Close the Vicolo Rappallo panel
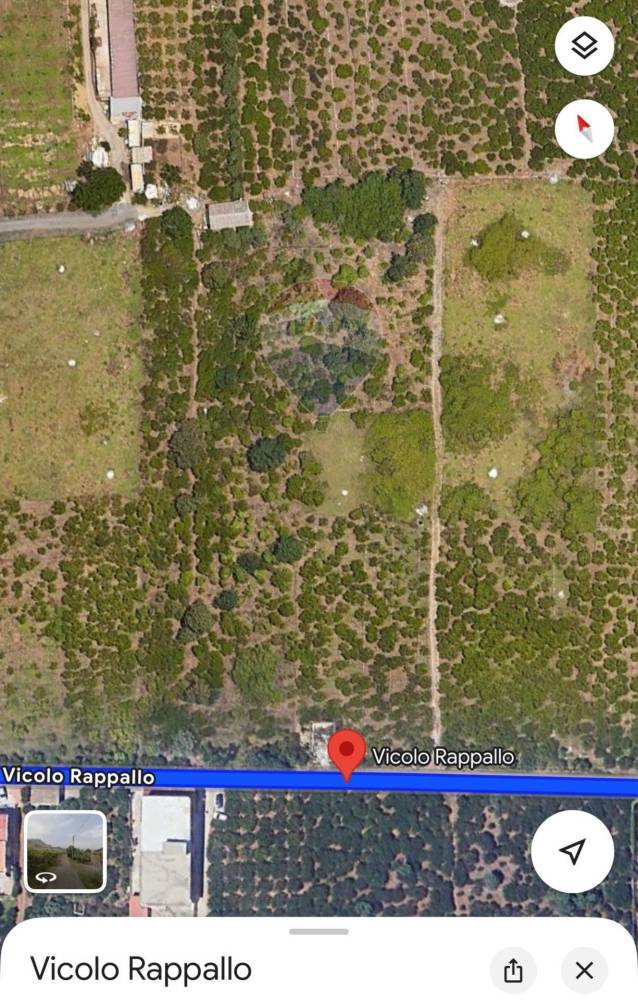Image resolution: width=638 pixels, height=1000 pixels. pos(585,970)
